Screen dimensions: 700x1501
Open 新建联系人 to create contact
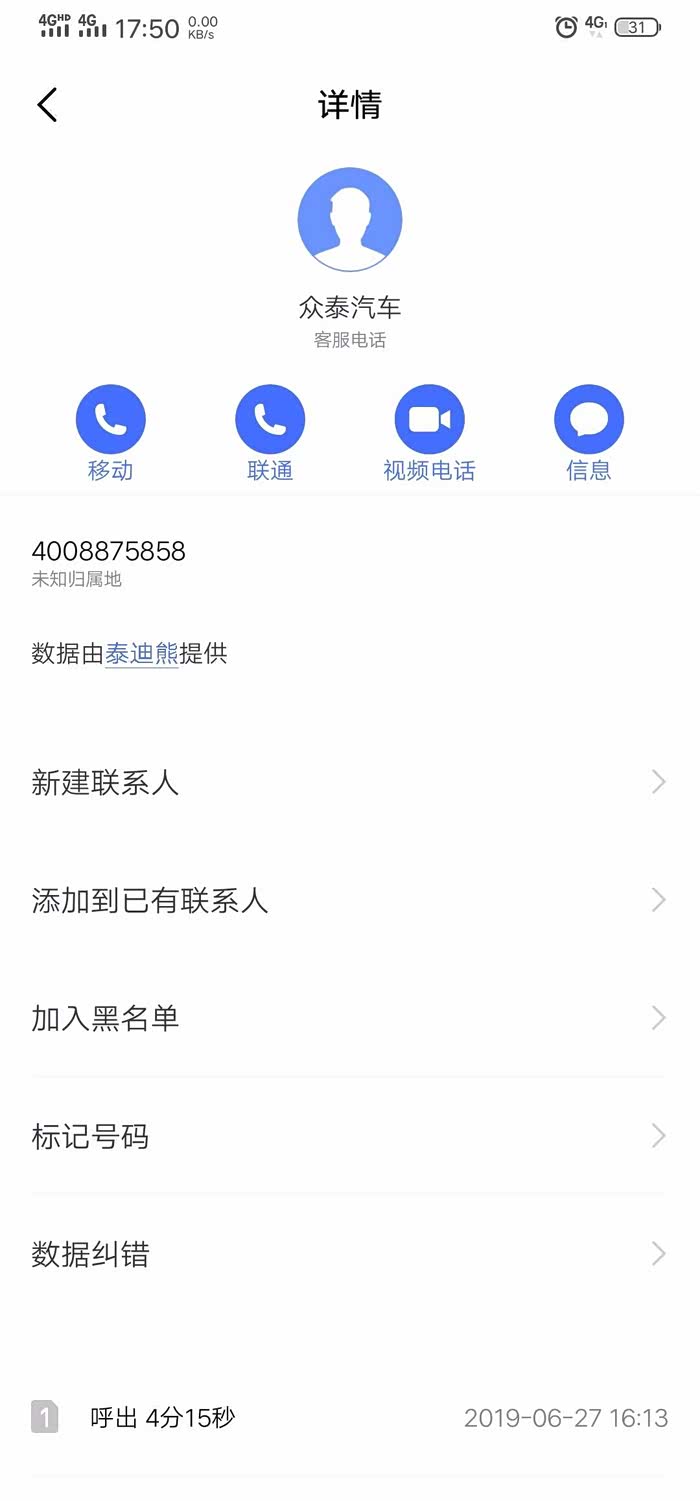click(348, 782)
